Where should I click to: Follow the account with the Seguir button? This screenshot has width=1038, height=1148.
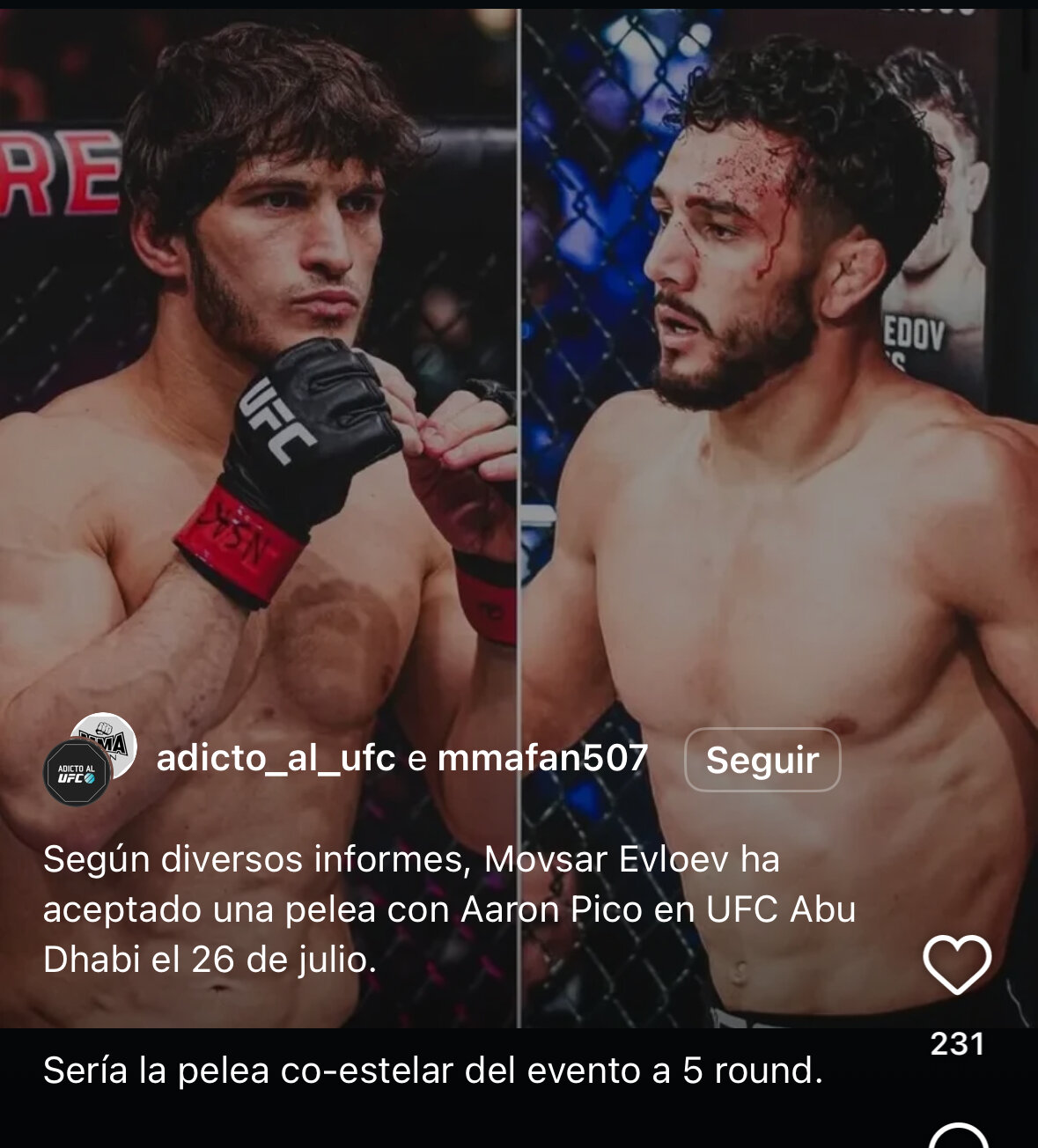coord(762,760)
